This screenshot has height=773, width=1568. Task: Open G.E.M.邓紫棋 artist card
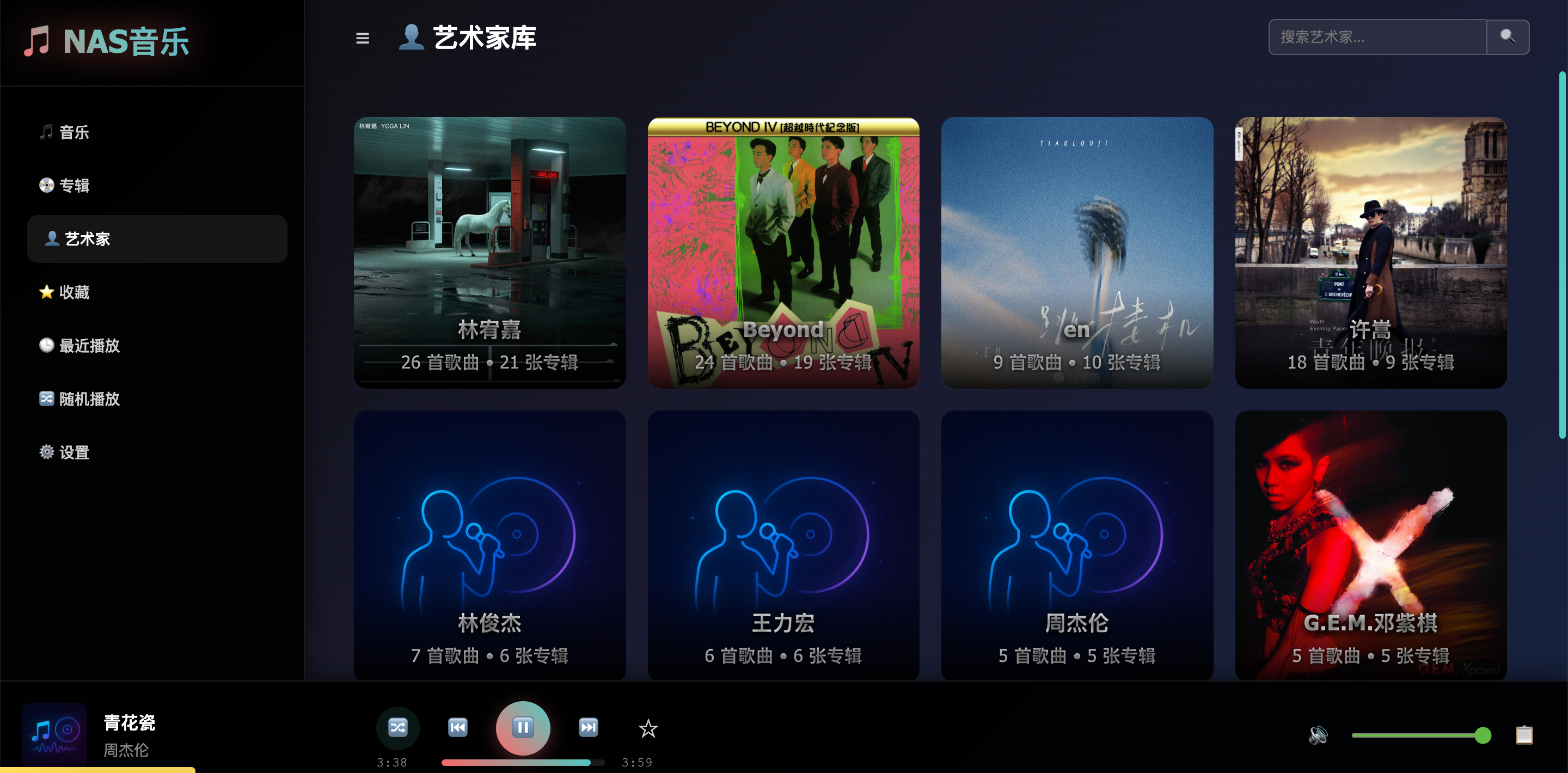point(1370,545)
